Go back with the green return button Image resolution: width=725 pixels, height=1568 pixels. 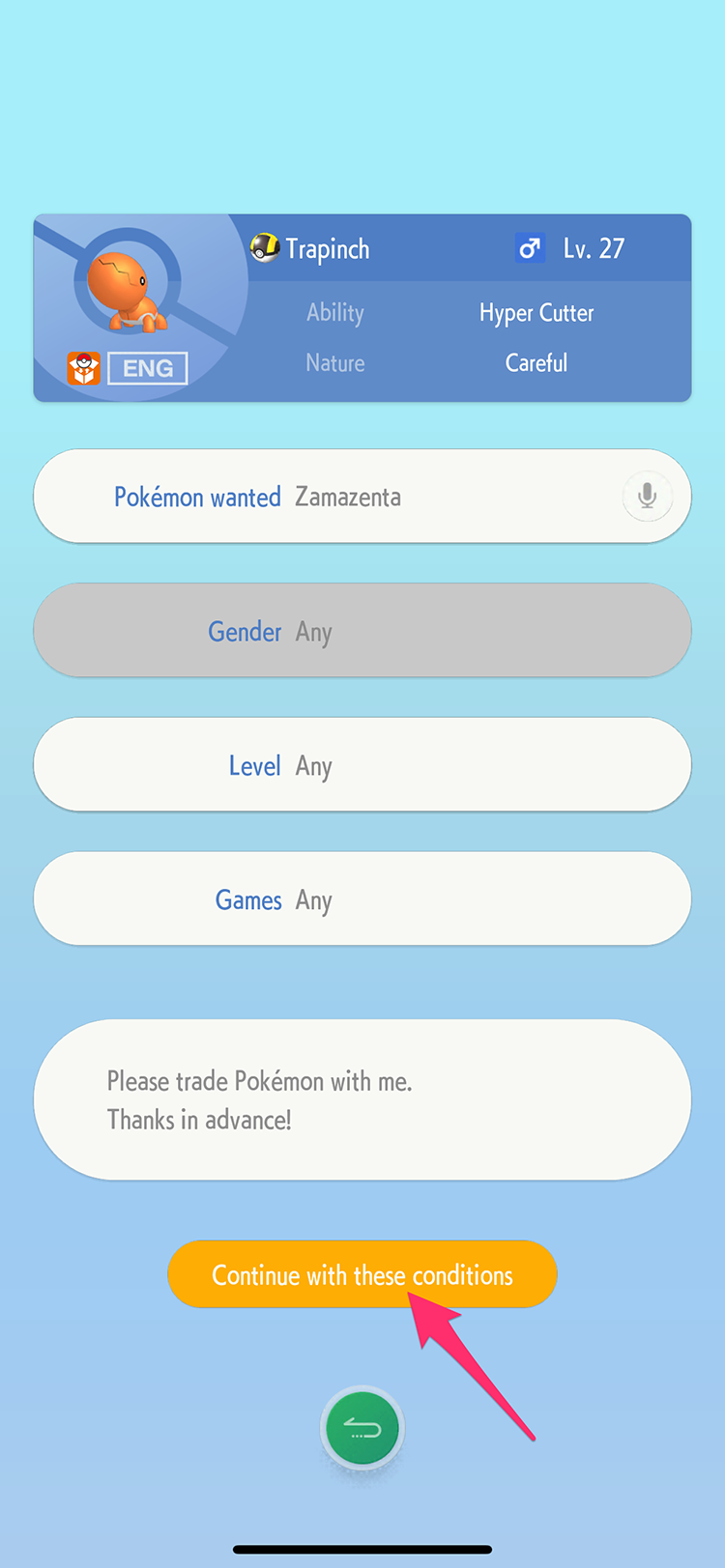362,1429
